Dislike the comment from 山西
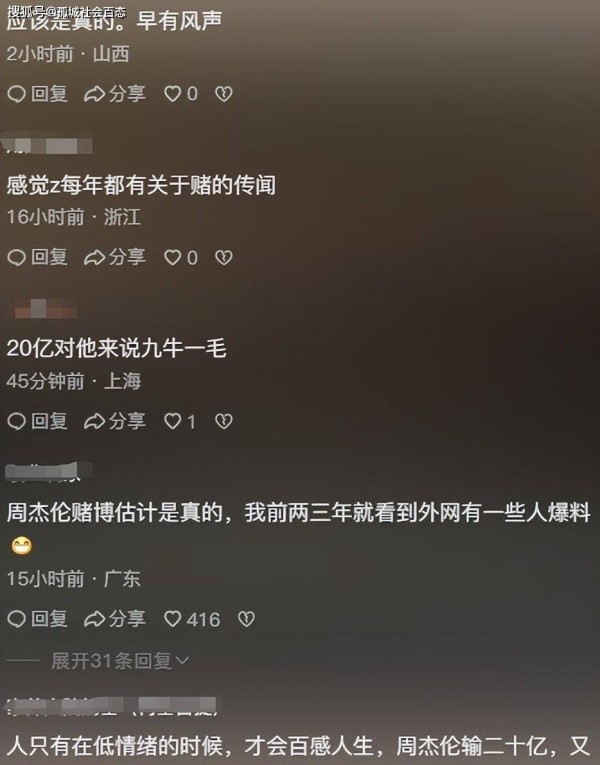The width and height of the screenshot is (600, 765). pos(224,93)
